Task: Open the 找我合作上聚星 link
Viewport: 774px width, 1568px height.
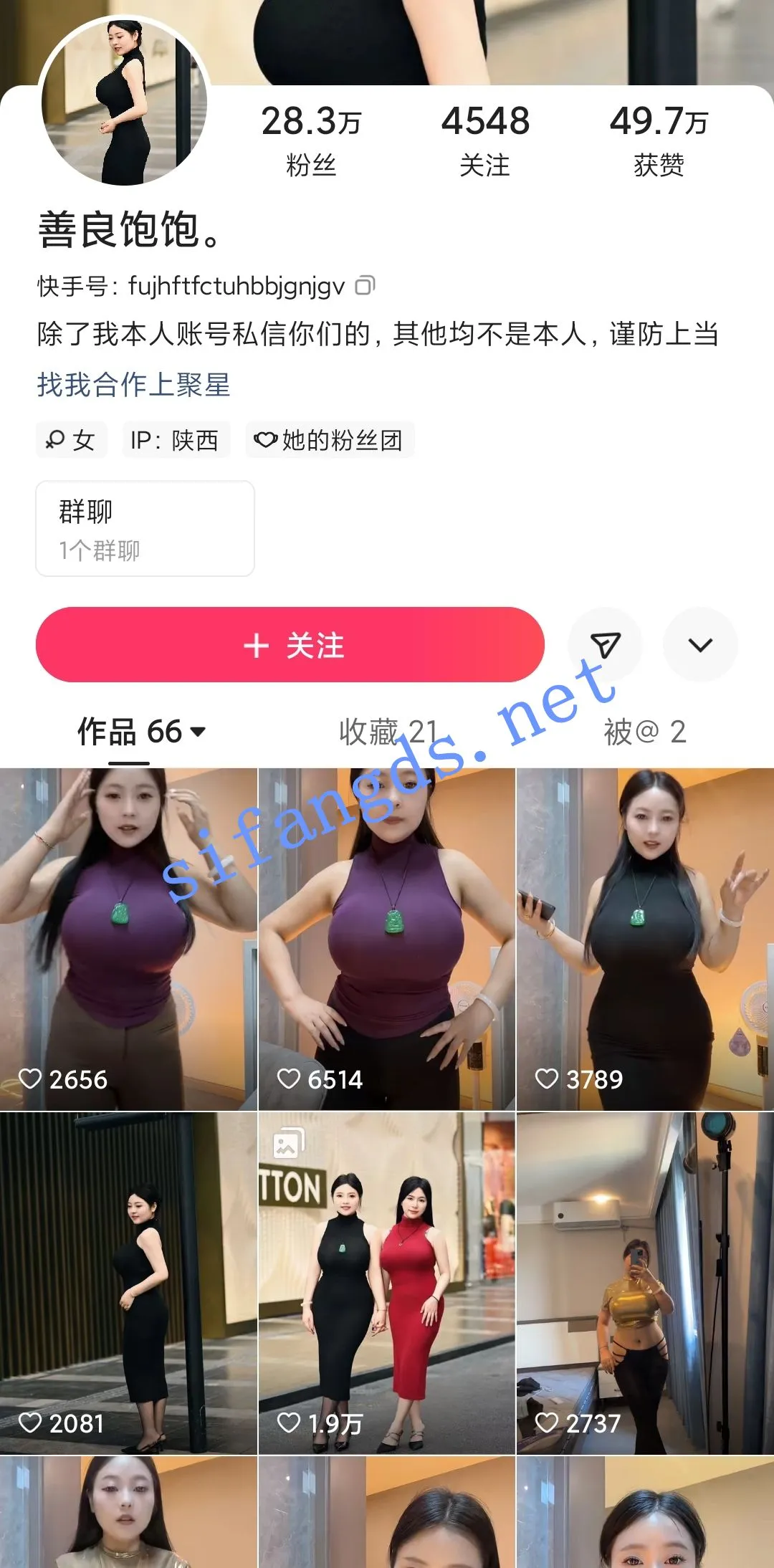Action: pos(134,385)
